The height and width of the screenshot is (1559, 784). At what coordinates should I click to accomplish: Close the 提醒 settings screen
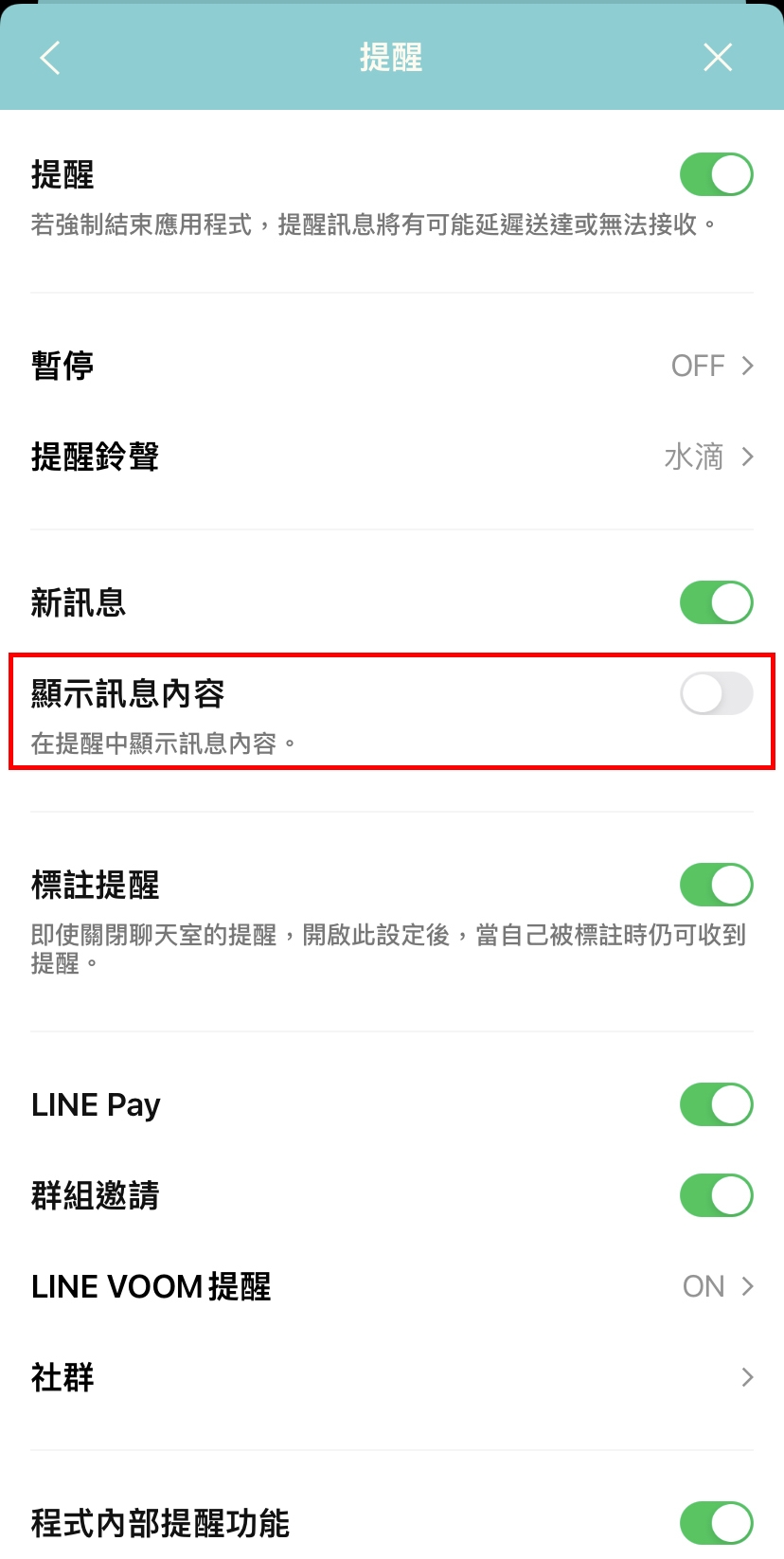[x=718, y=58]
